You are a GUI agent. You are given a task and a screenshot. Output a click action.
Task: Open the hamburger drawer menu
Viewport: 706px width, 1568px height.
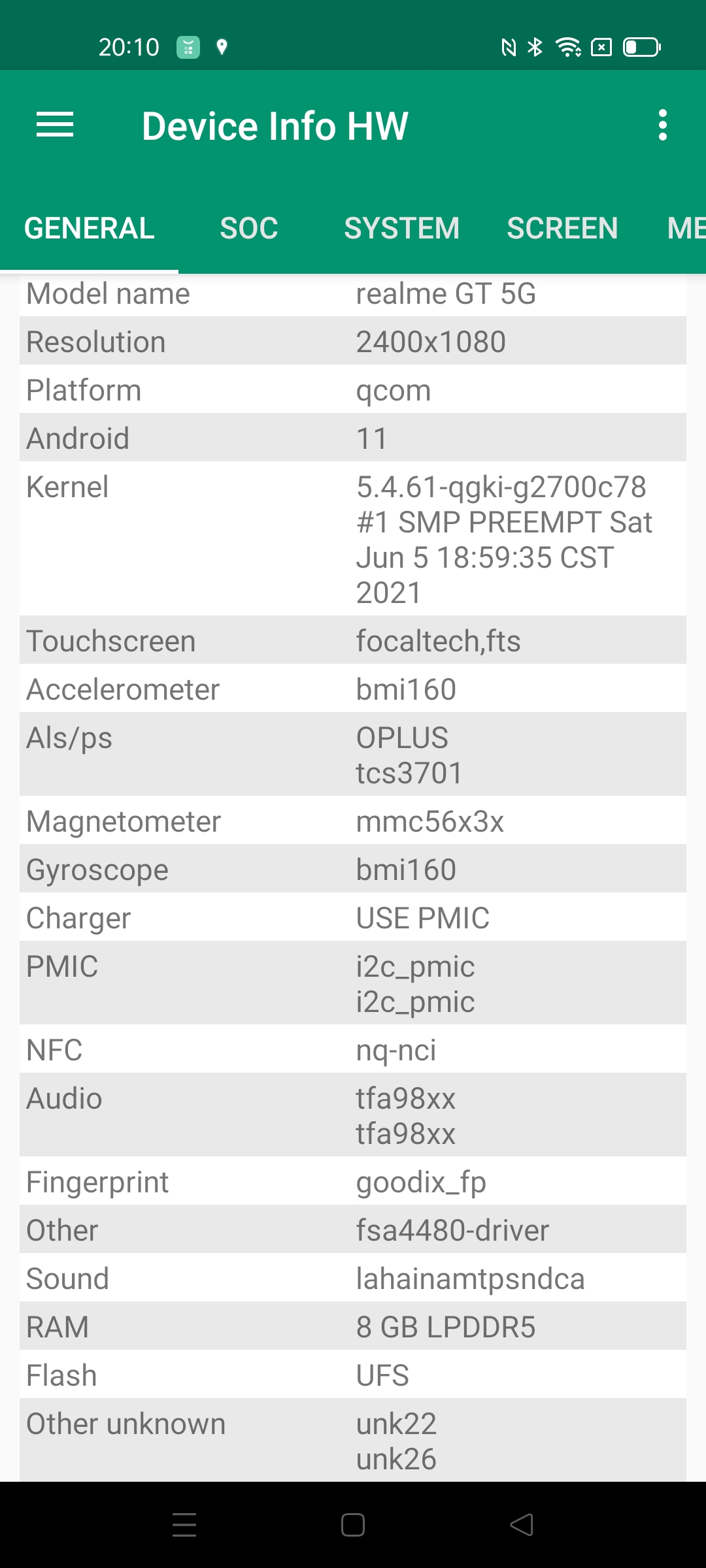[x=55, y=125]
